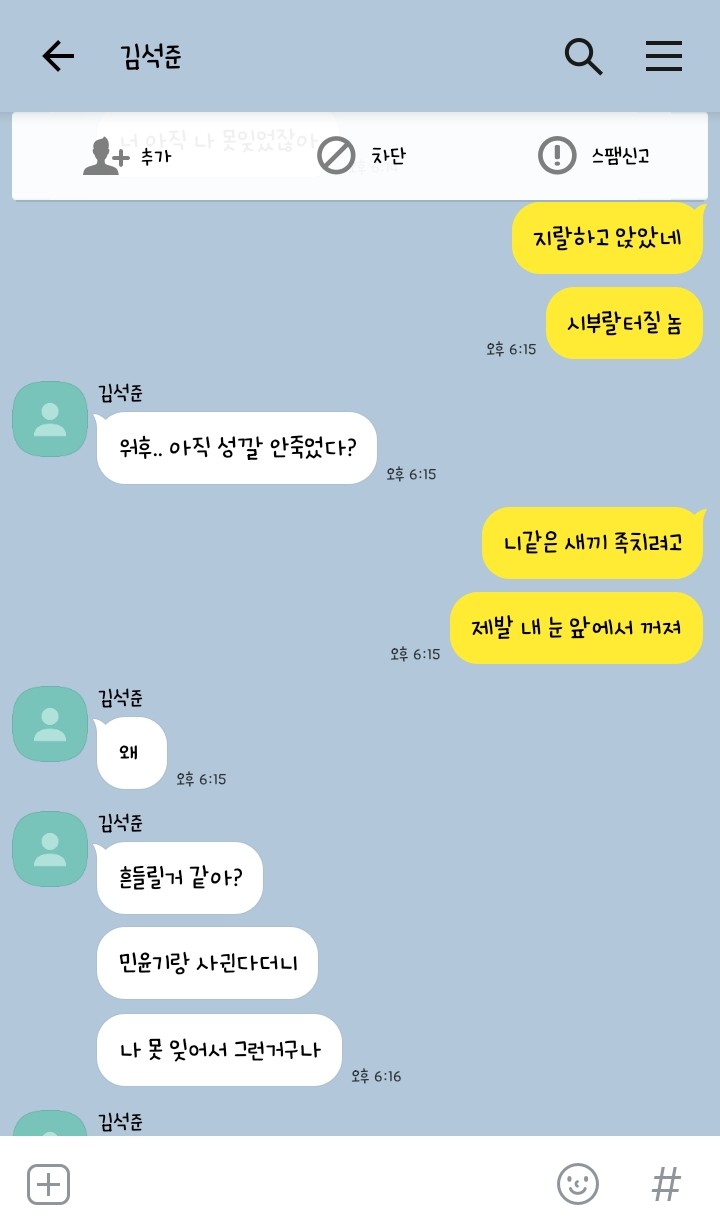
Task: Block this user via 차단
Action: tap(361, 156)
